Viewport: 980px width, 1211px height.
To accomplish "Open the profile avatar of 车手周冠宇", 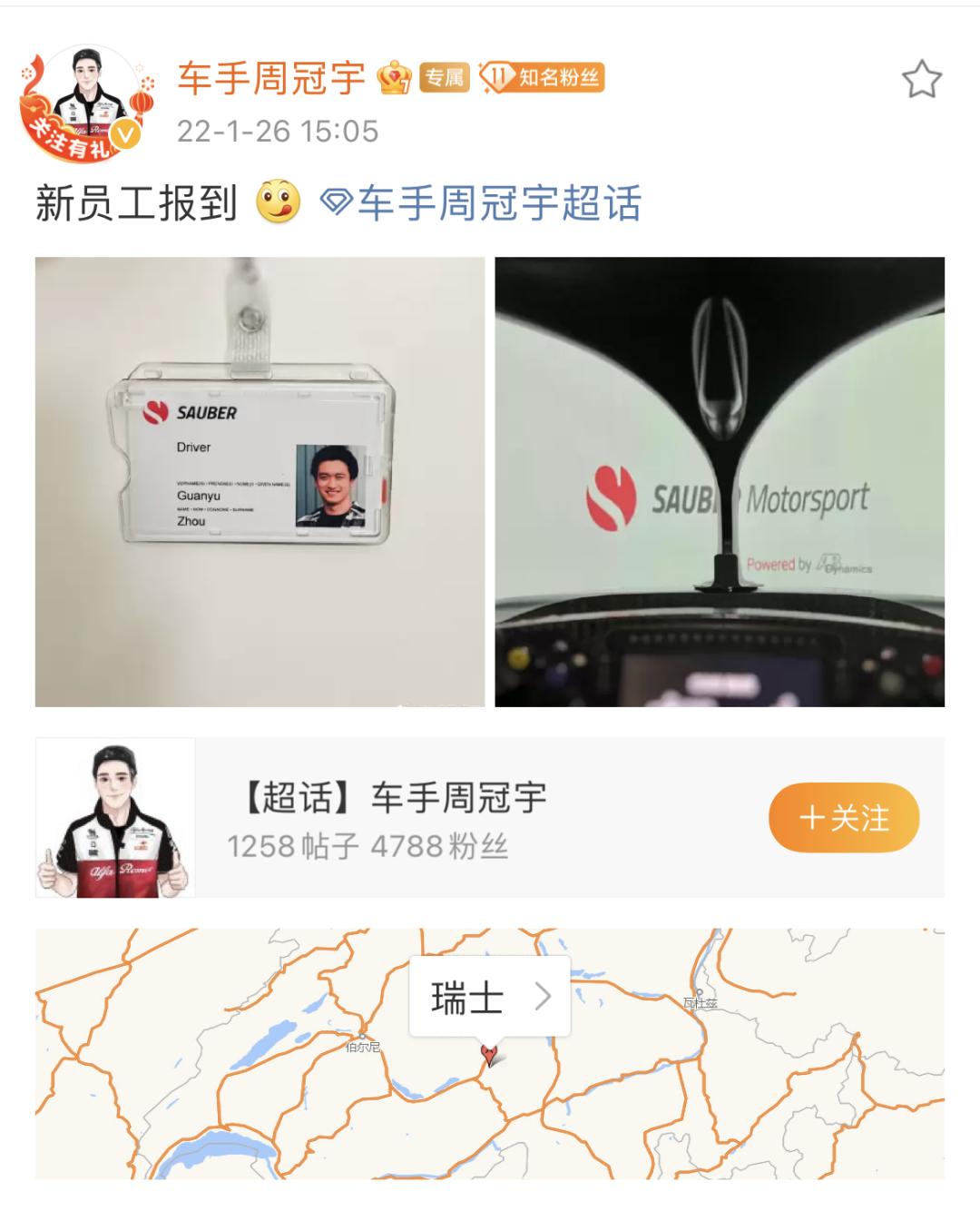I will click(x=86, y=104).
